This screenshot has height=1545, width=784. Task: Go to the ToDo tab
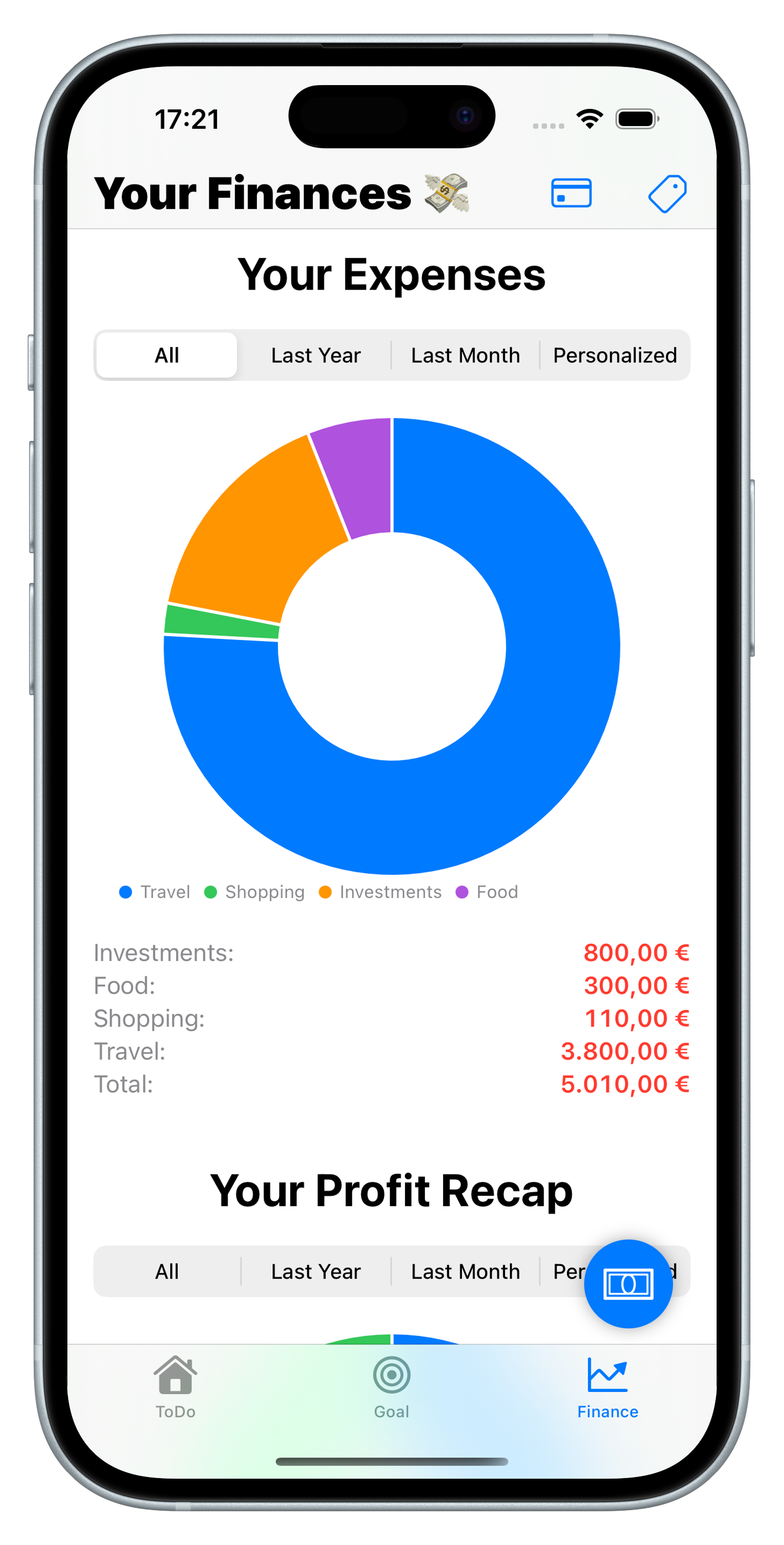pos(175,1388)
